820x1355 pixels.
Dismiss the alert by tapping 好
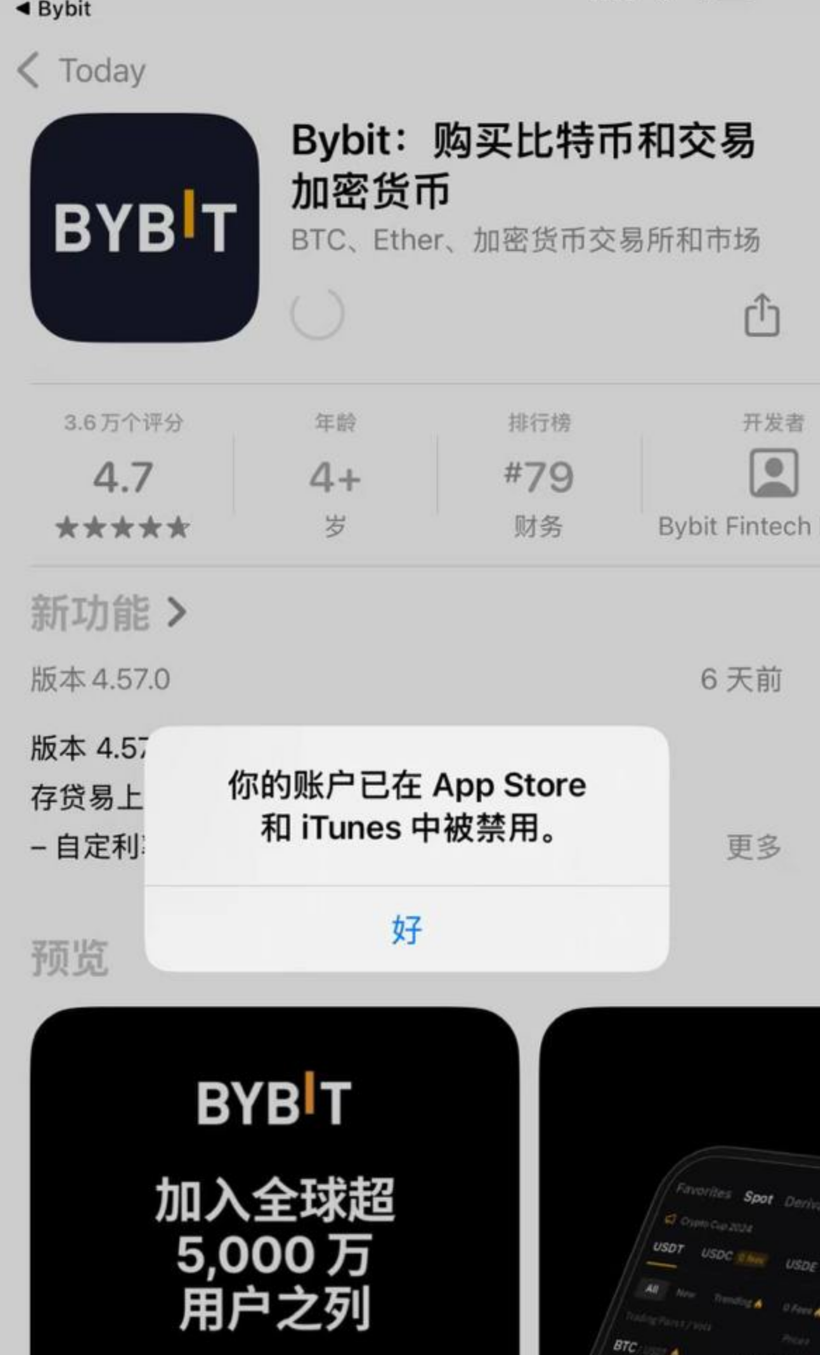point(407,930)
